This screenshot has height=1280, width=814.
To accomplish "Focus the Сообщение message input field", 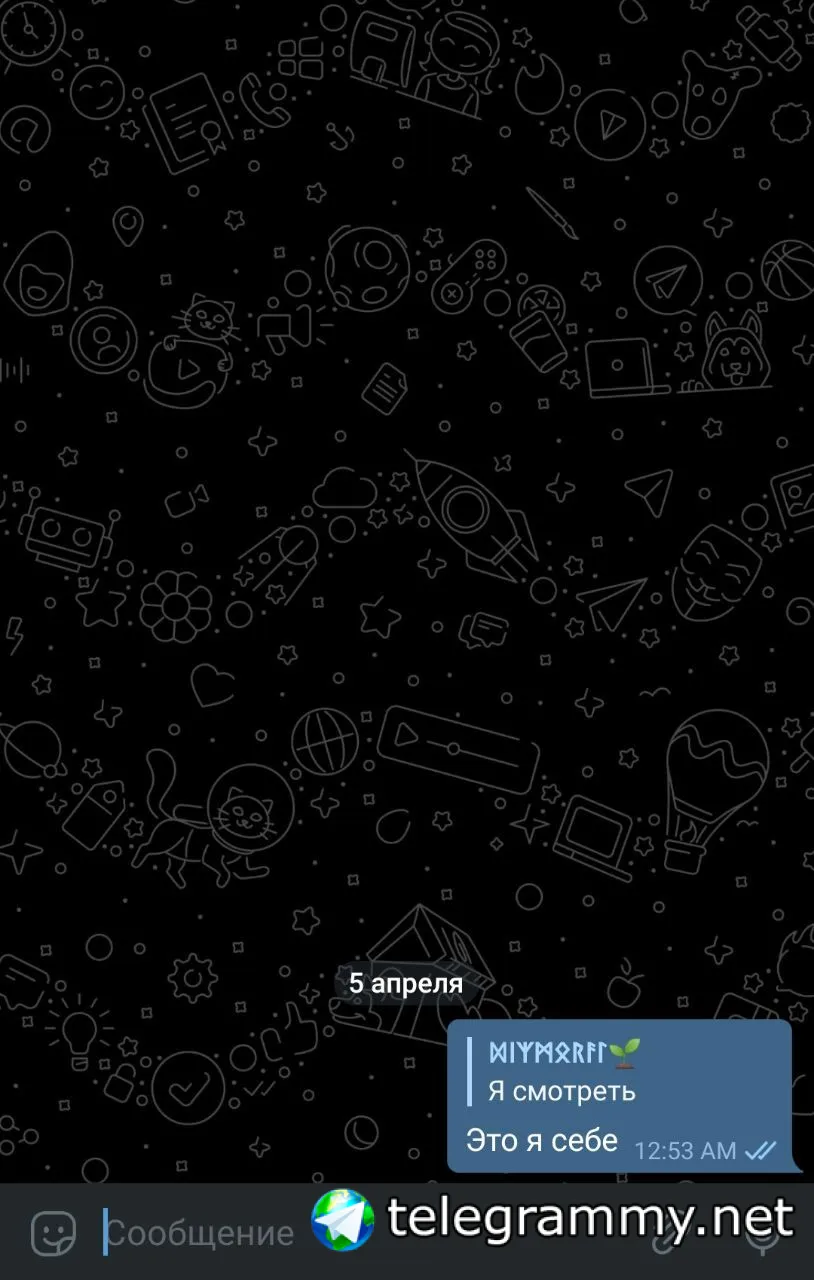I will (200, 1233).
